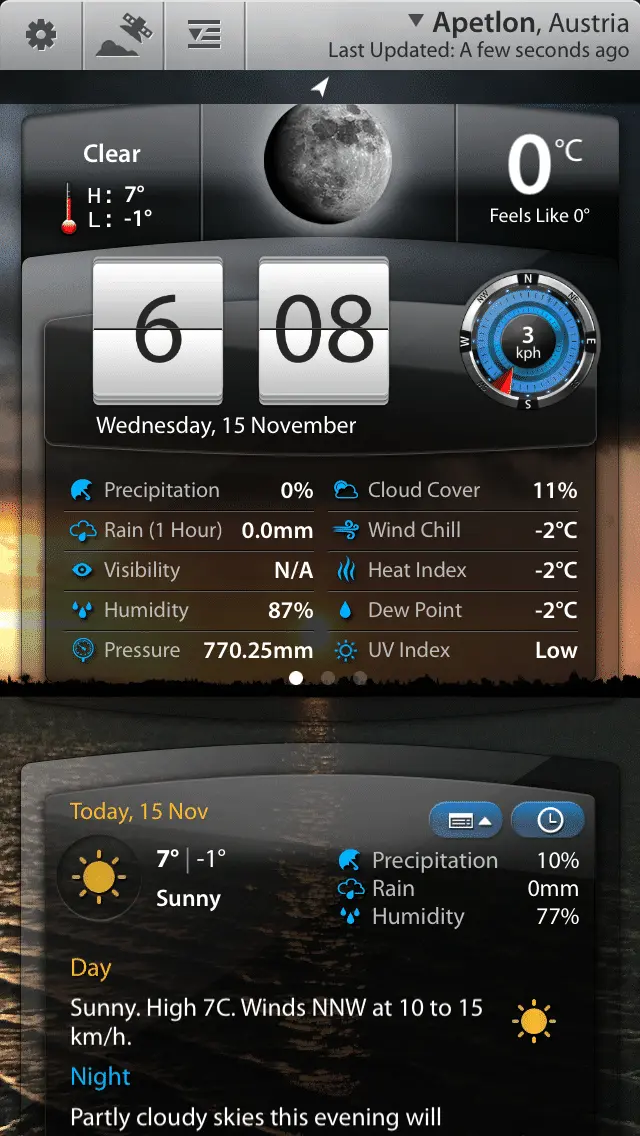The image size is (640, 1136).
Task: Open the wind compass widget
Action: pyautogui.click(x=527, y=342)
